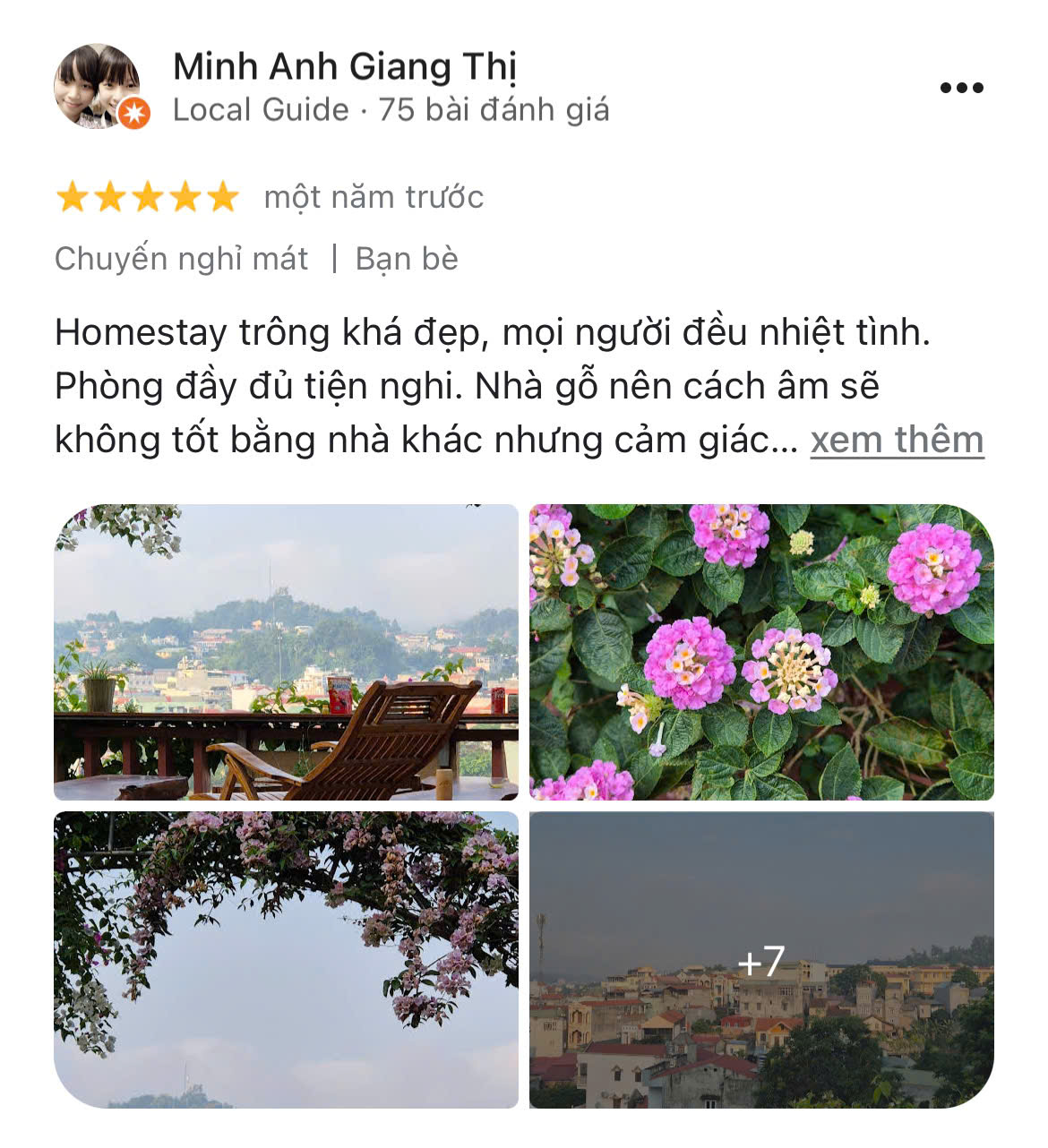Open the pink lantana flowers photo

coord(761,652)
